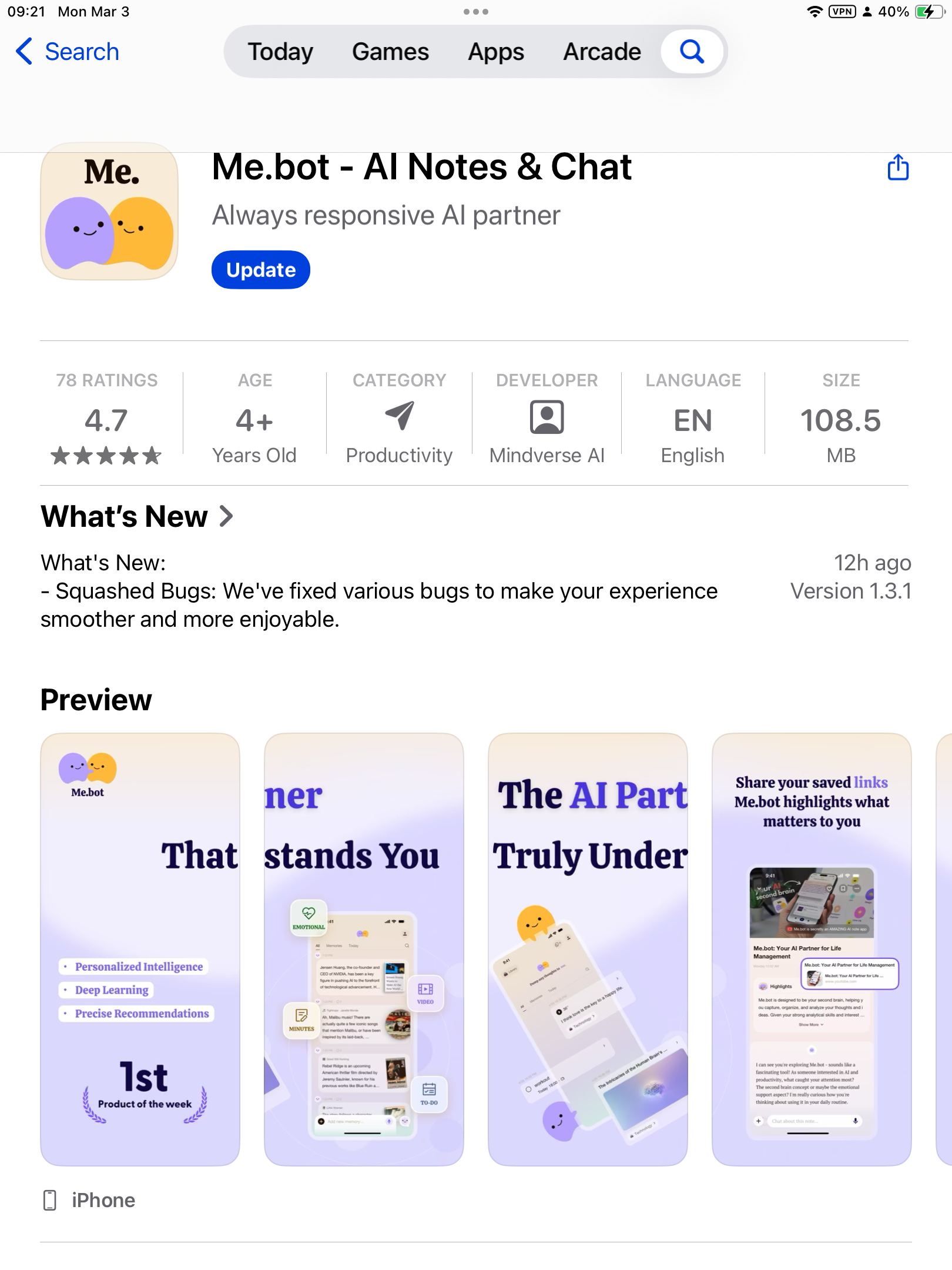Go back to Search
This screenshot has height=1270, width=952.
(68, 52)
